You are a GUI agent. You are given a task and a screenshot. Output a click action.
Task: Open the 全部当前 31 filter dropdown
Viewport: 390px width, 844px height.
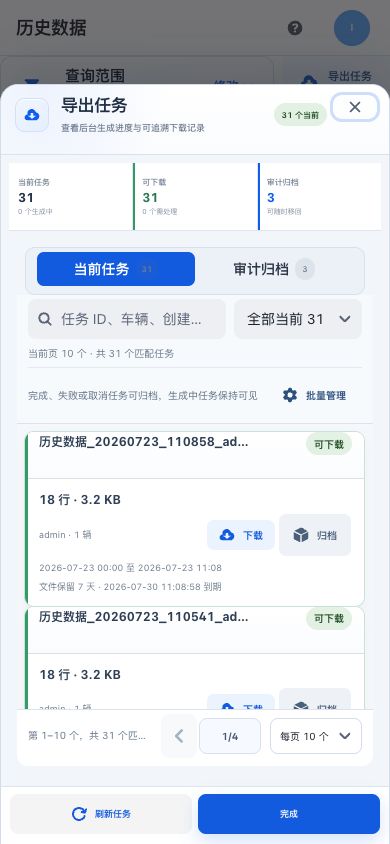tap(297, 319)
